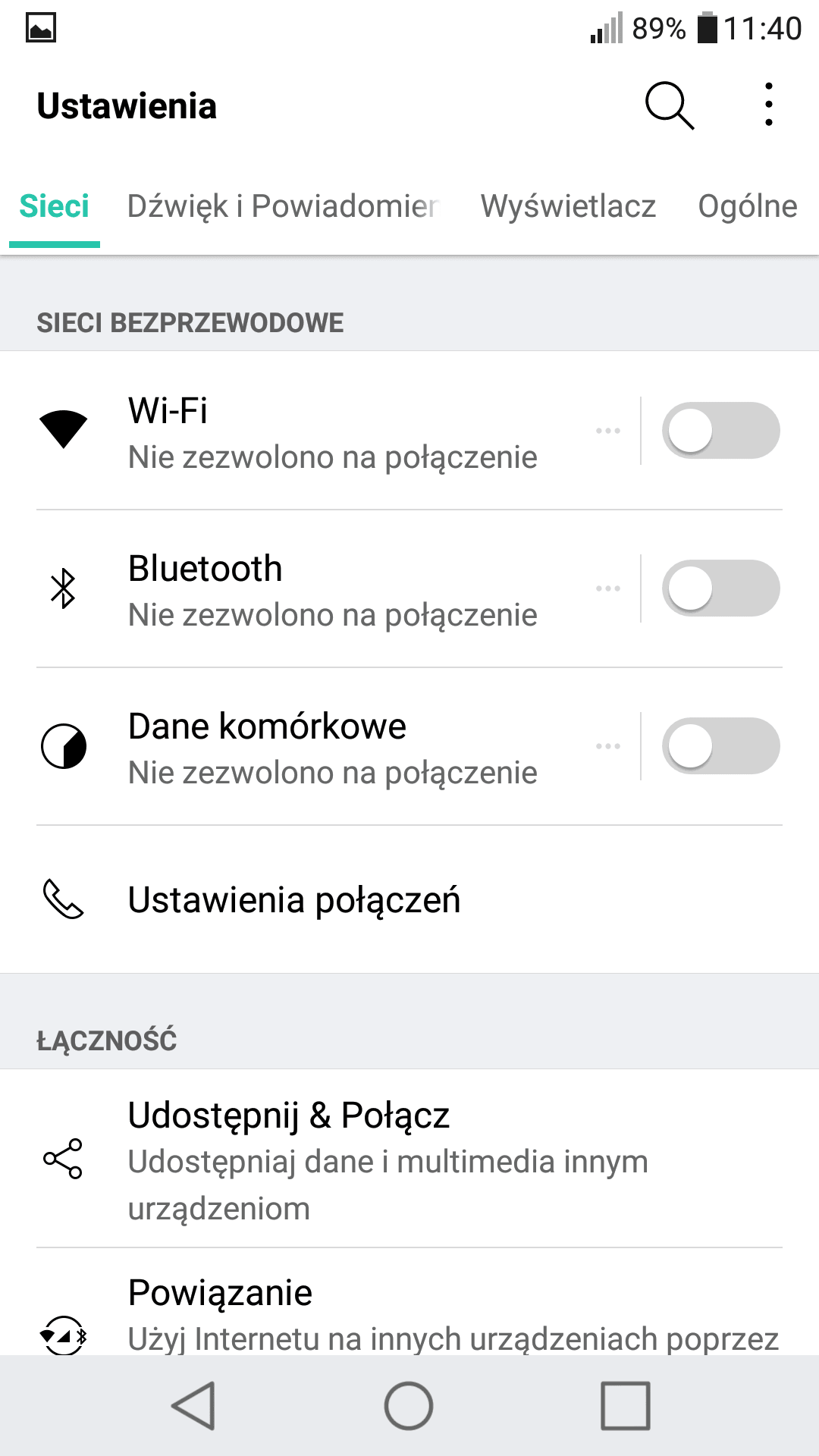Open Dane komórkowe settings

(320, 746)
